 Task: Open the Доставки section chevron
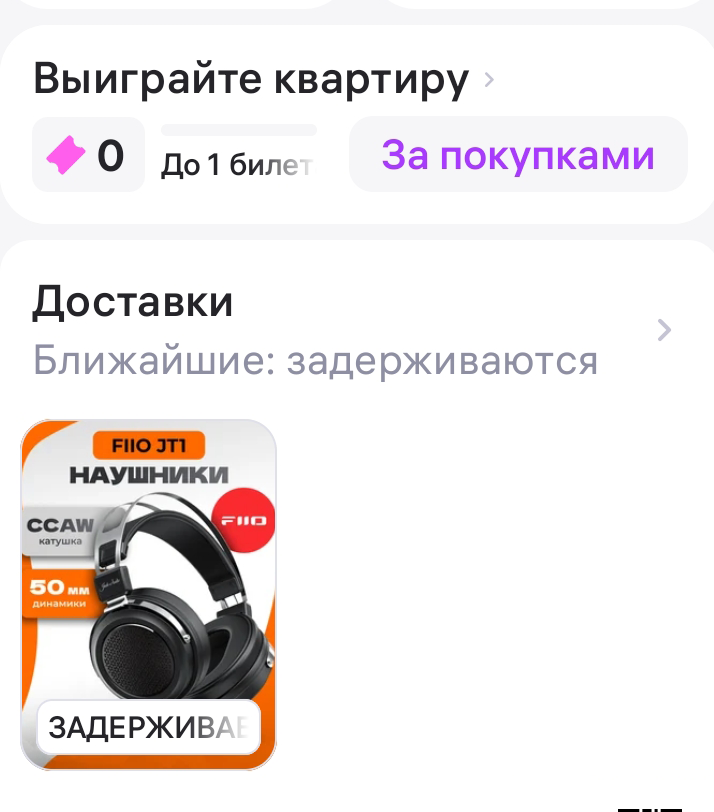(664, 330)
